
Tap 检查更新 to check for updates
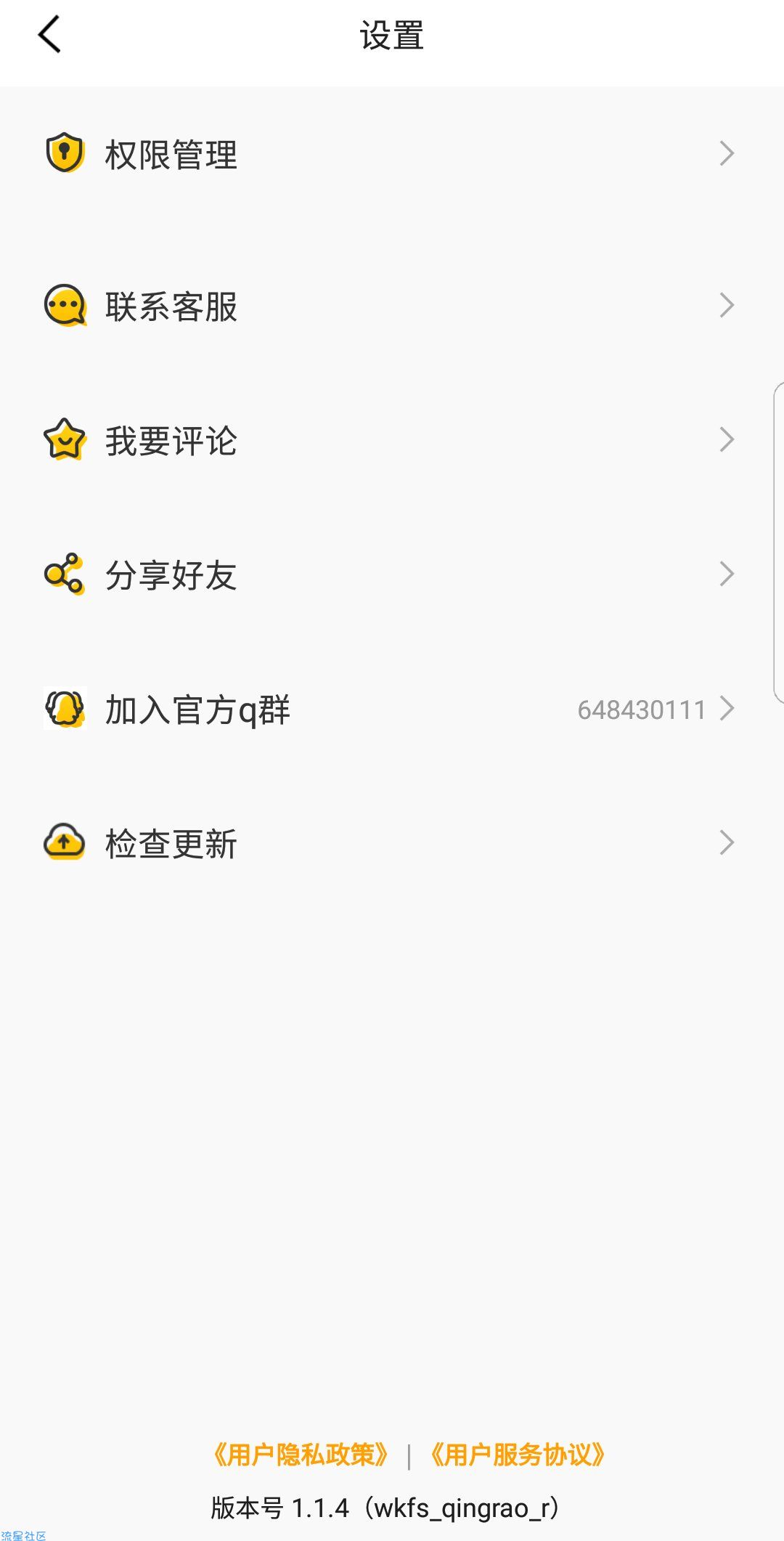(x=392, y=842)
